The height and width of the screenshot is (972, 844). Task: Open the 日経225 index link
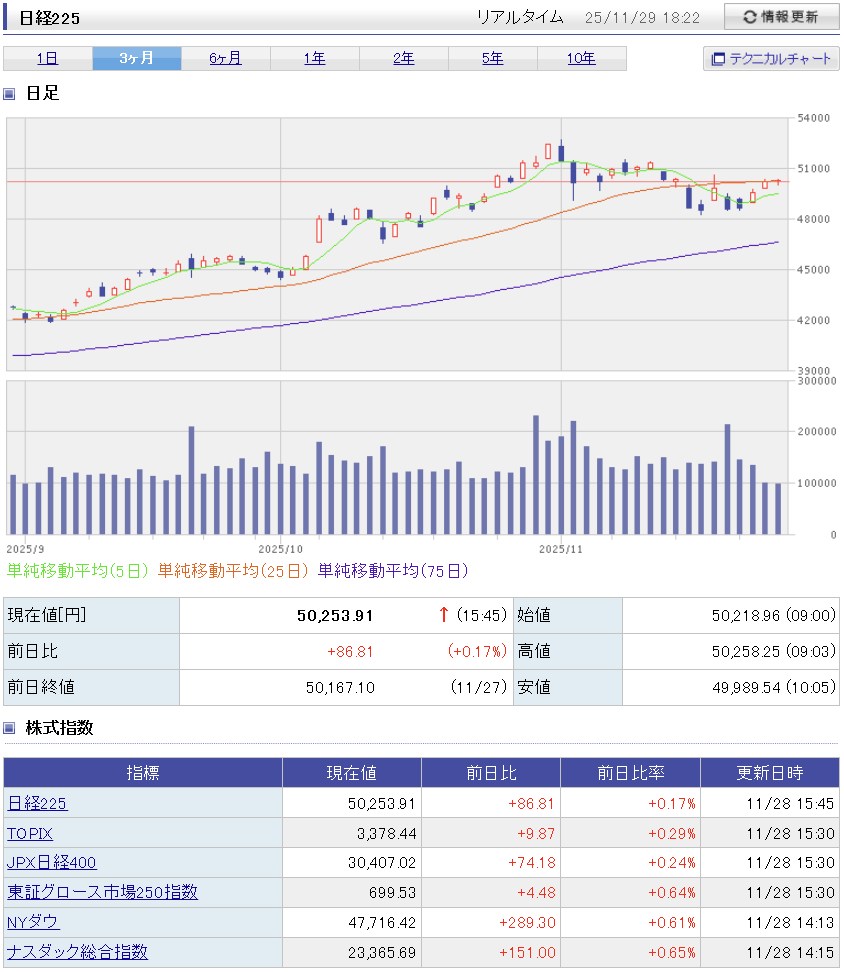pyautogui.click(x=38, y=803)
